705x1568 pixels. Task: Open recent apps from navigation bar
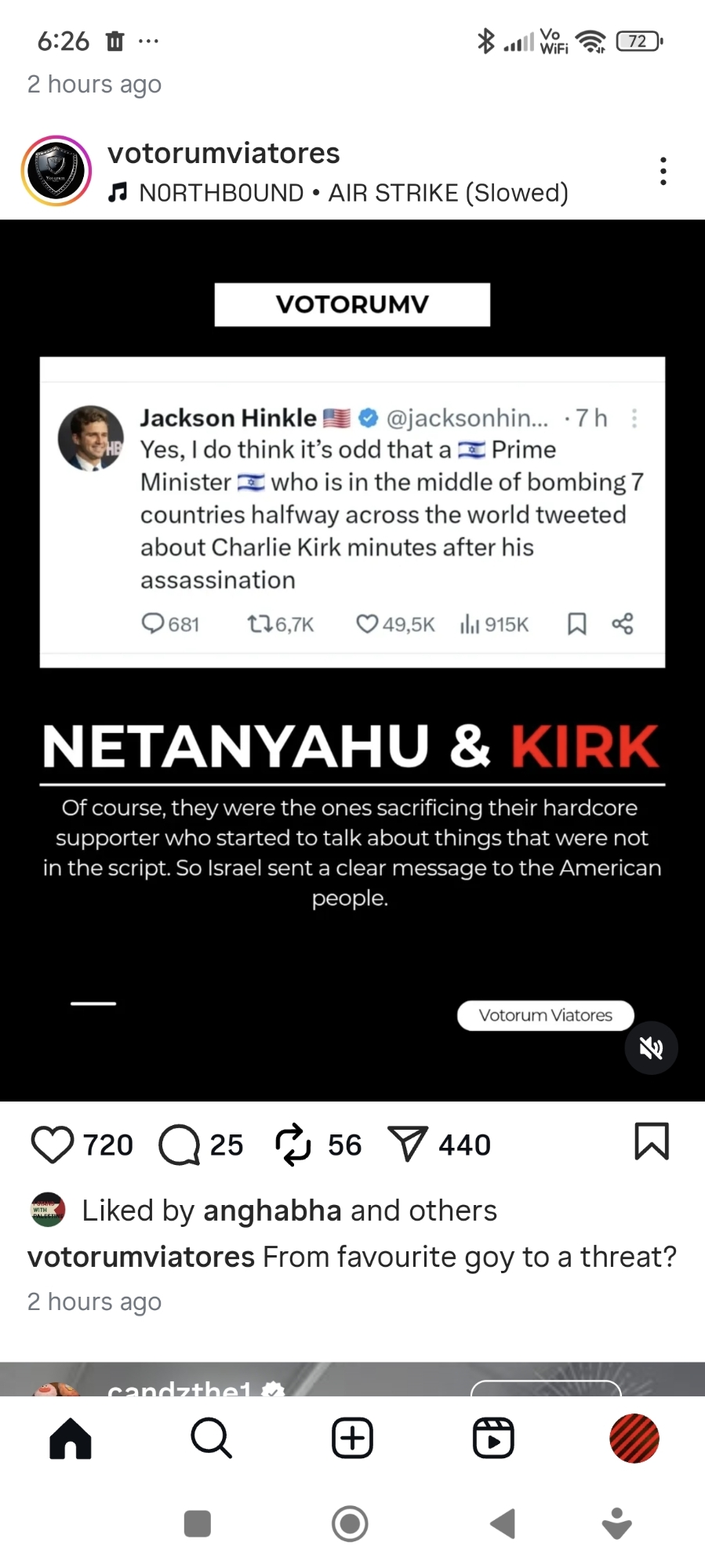[197, 1524]
